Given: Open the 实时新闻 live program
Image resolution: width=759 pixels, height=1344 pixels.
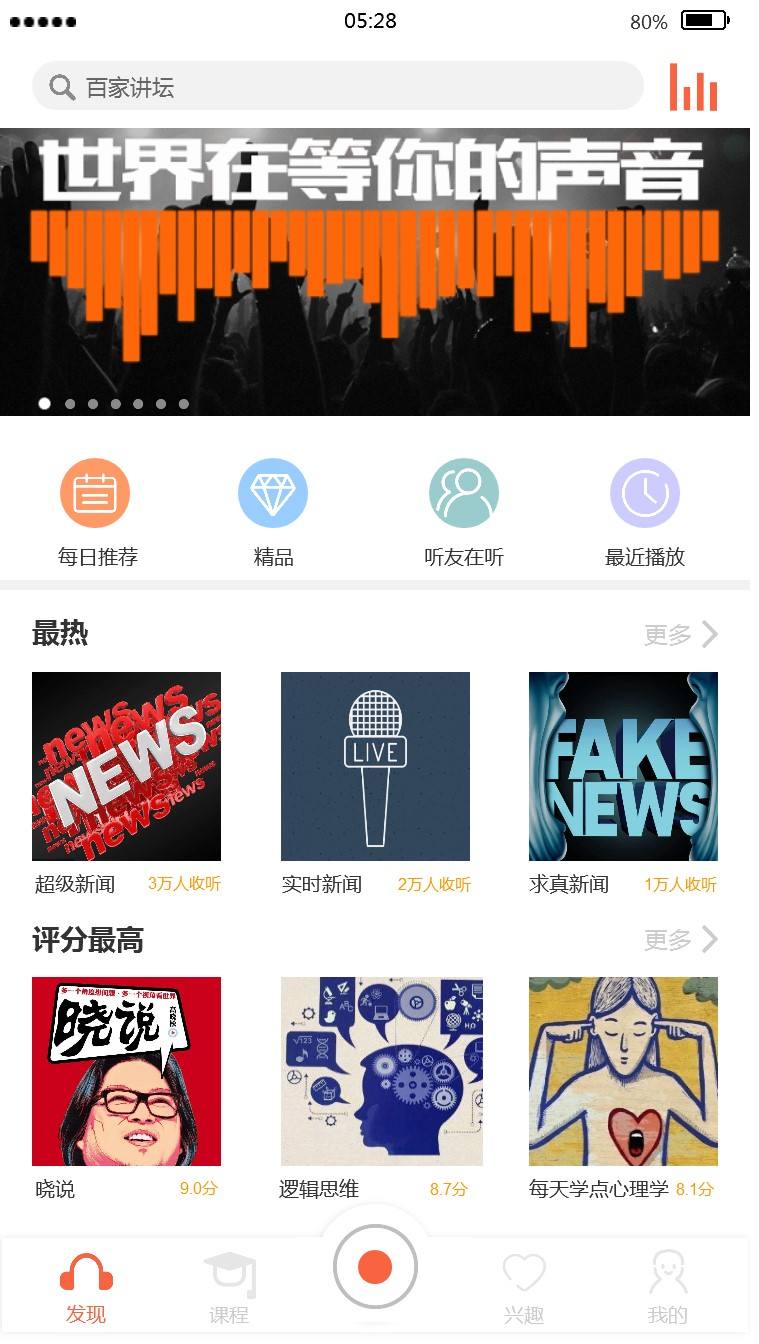Looking at the screenshot, I should (375, 766).
